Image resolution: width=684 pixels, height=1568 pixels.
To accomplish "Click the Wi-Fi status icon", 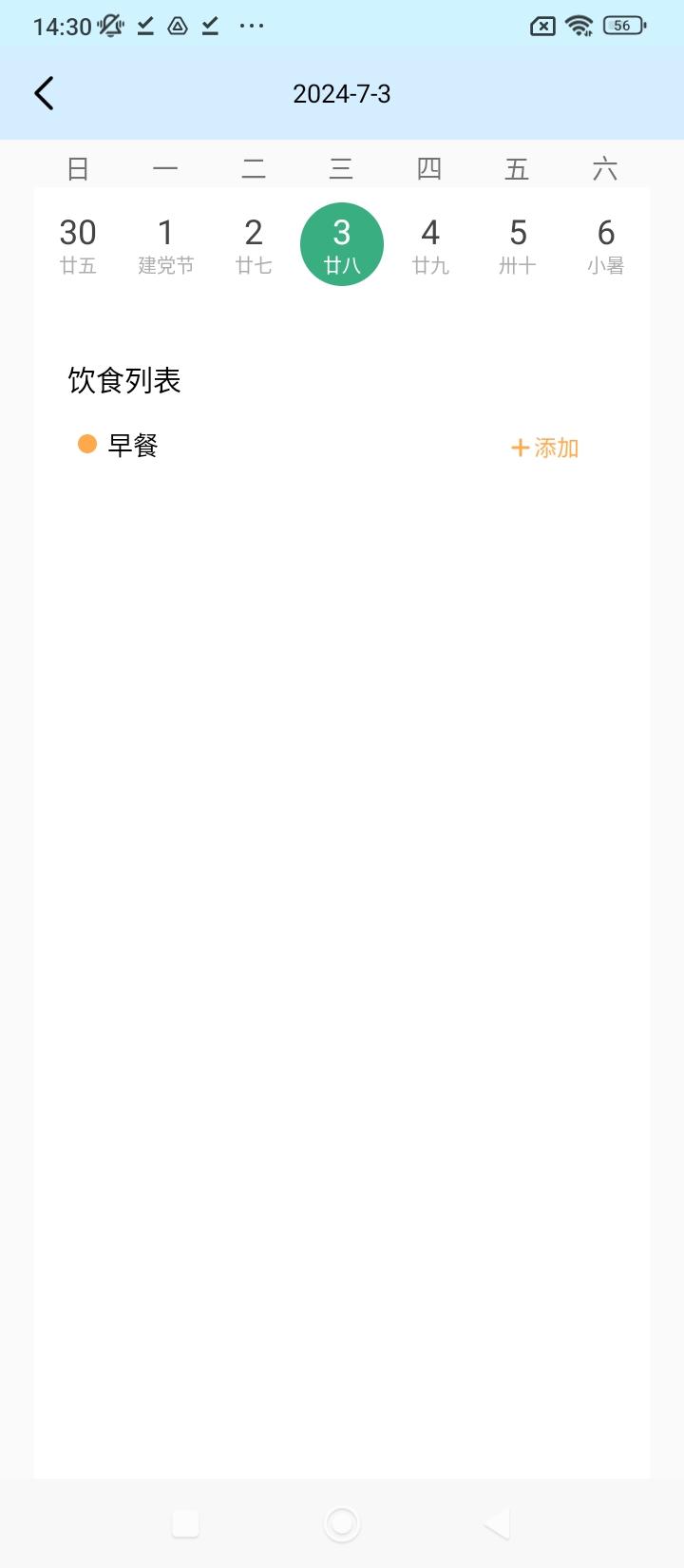I will pos(580,26).
